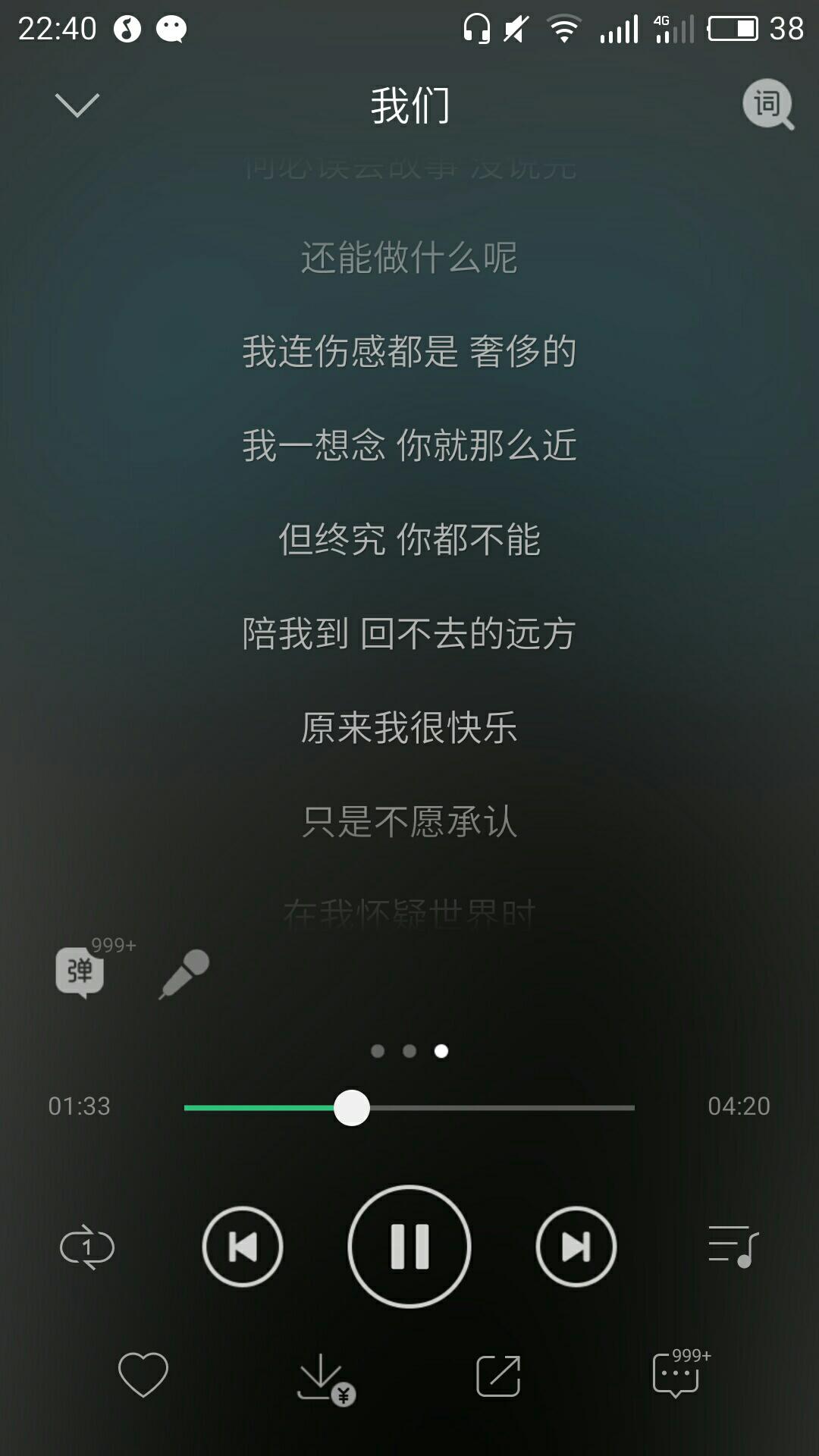This screenshot has width=819, height=1456.
Task: Skip to the previous track
Action: click(243, 1247)
